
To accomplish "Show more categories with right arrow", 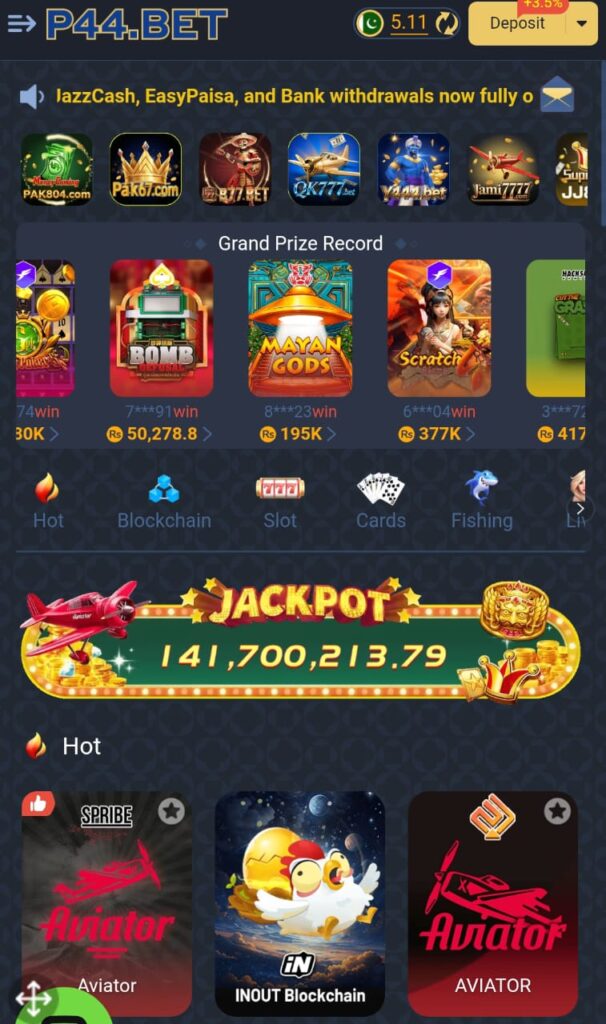I will point(580,509).
